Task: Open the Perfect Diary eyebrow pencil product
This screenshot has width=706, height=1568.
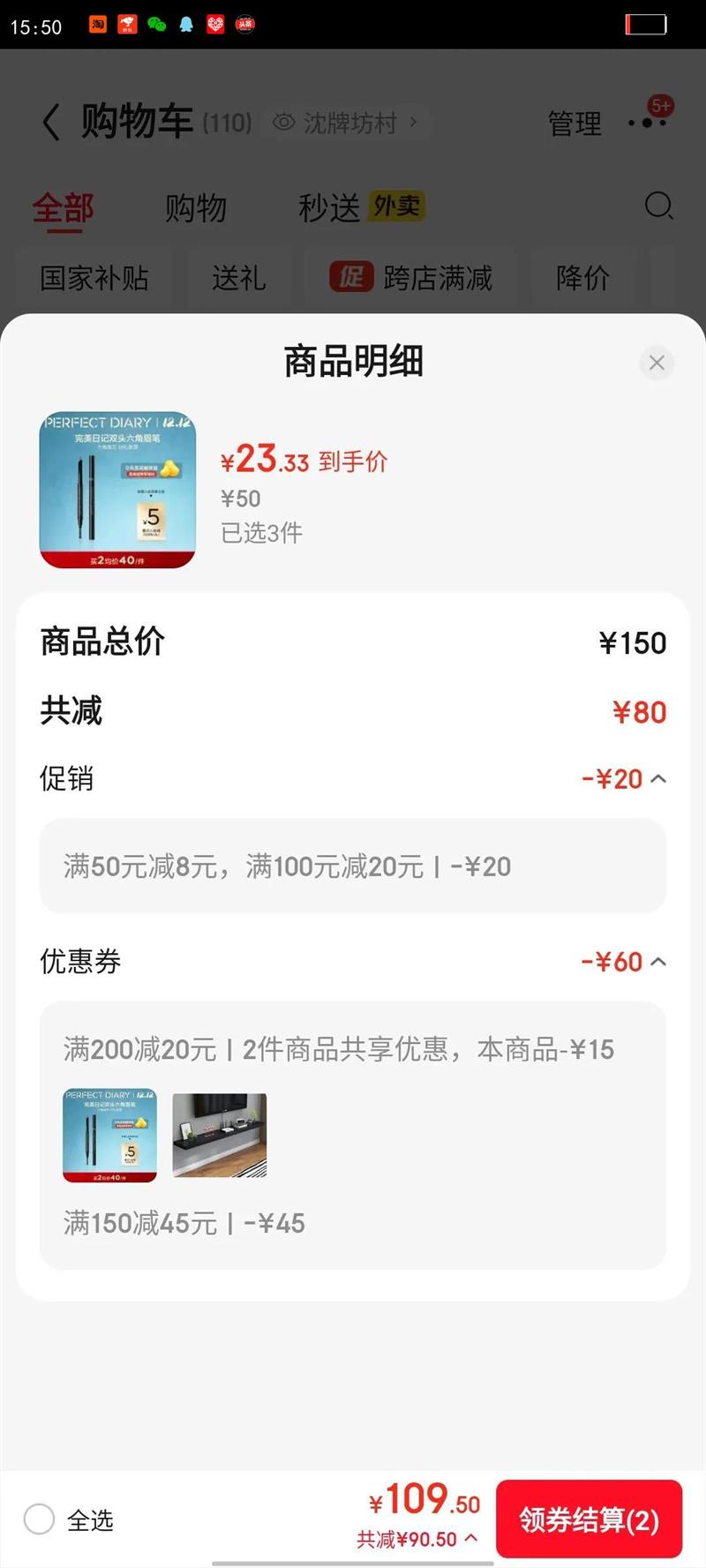Action: pyautogui.click(x=117, y=491)
